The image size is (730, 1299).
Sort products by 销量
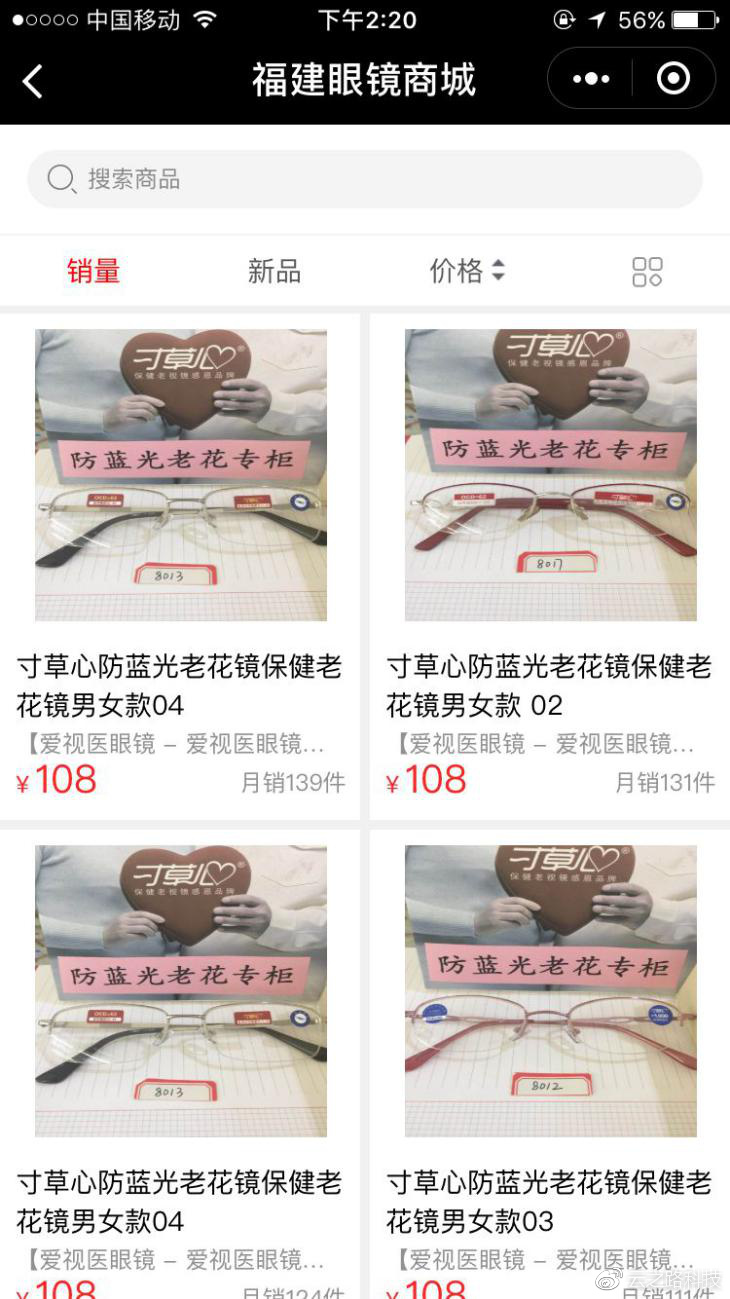pyautogui.click(x=93, y=271)
